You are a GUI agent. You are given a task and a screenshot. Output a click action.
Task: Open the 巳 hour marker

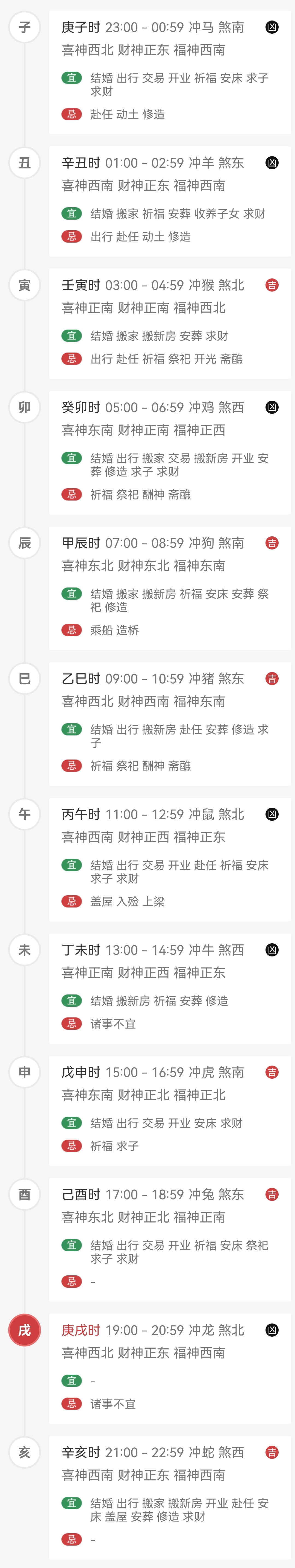click(24, 679)
